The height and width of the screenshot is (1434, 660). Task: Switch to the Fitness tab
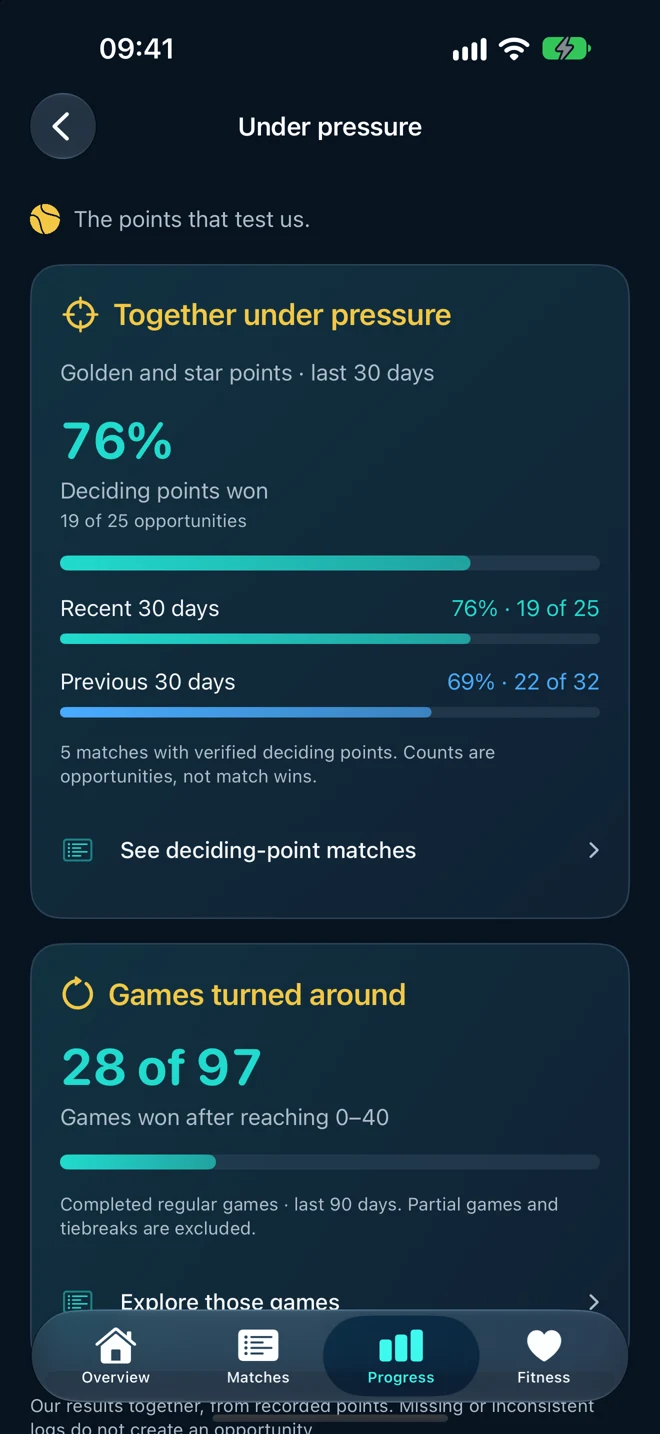544,1356
